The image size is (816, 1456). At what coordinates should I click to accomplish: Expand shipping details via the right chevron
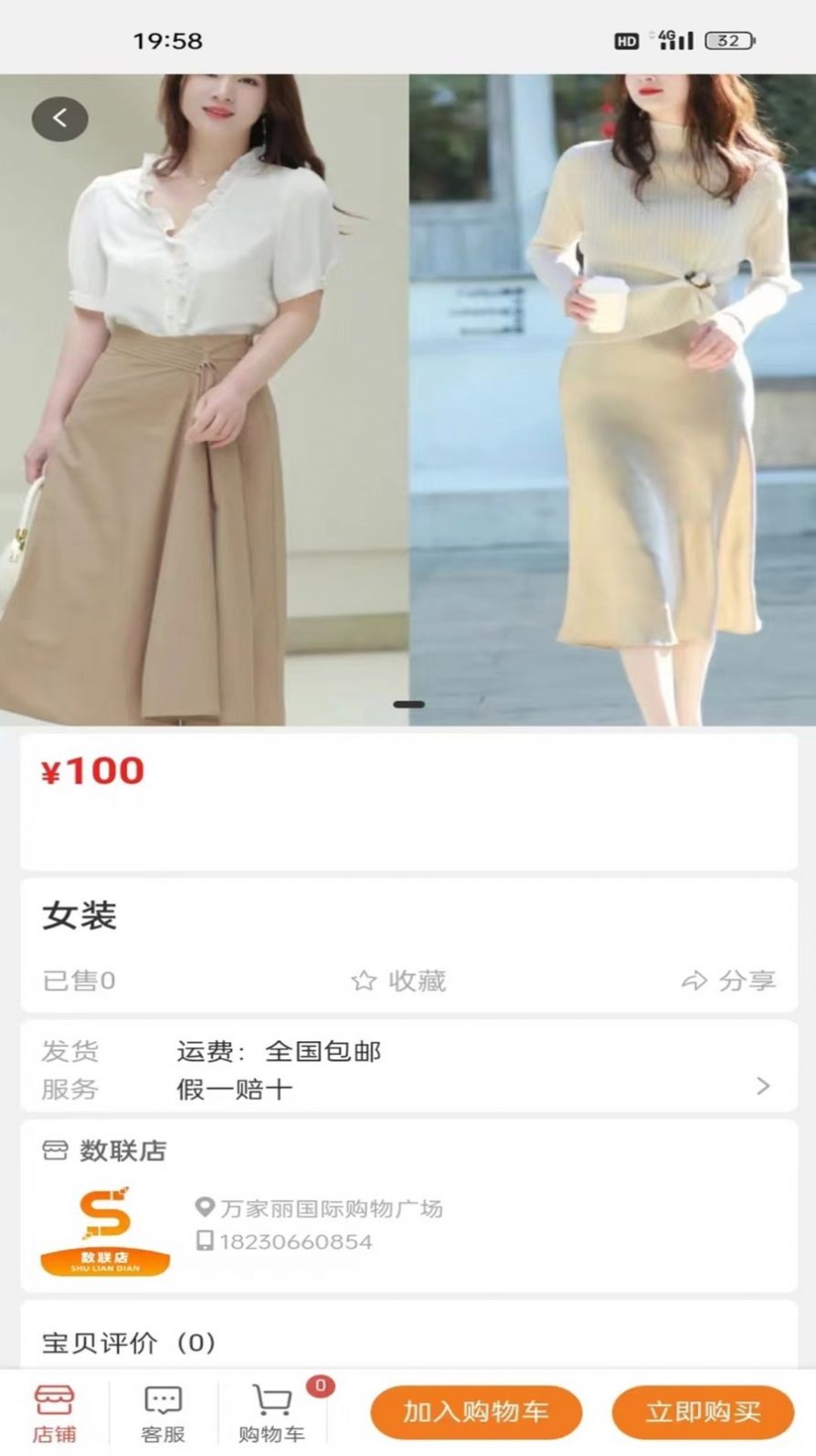[x=763, y=1087]
